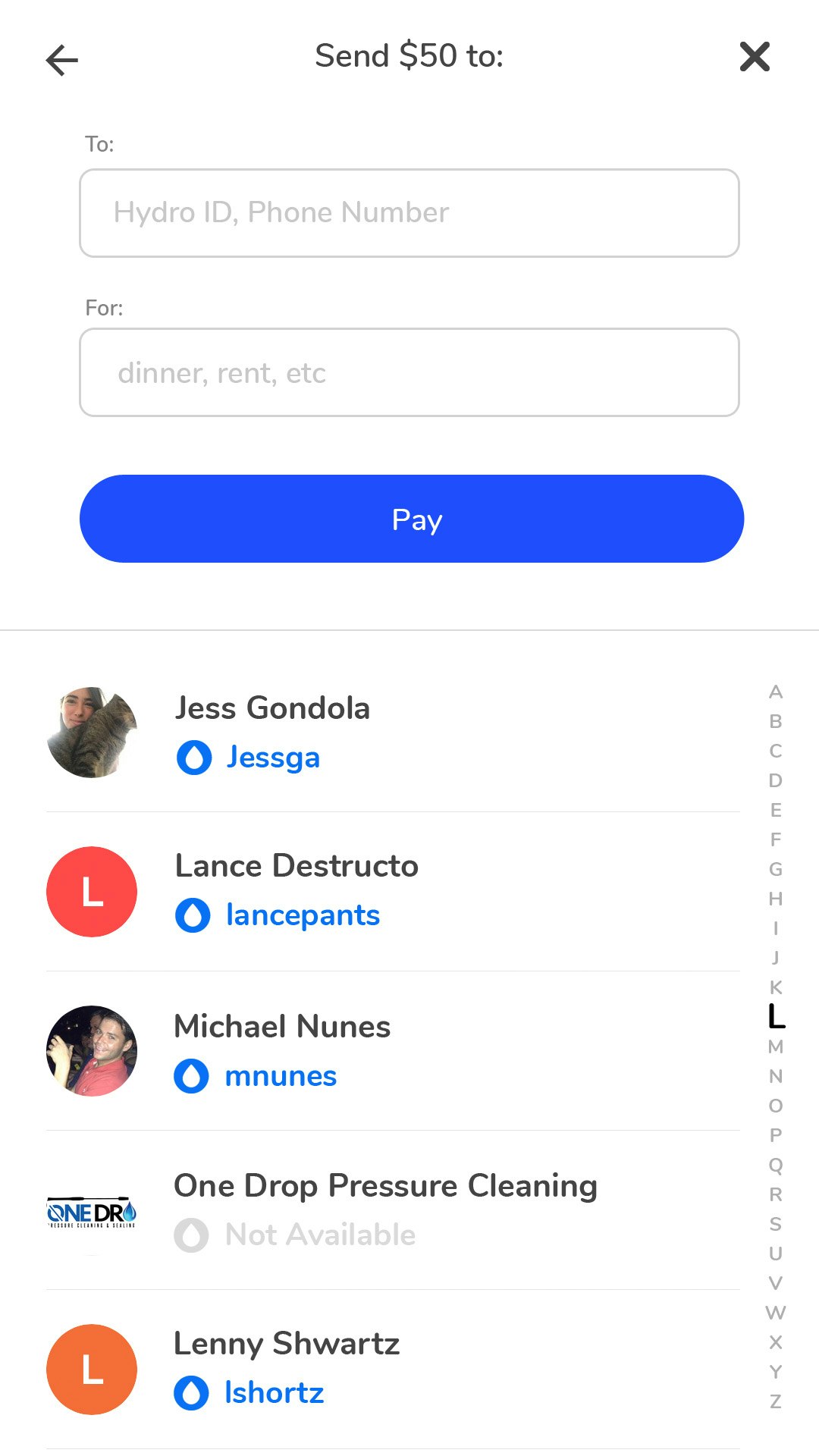Open Jess Gondola's profile photo
Image resolution: width=819 pixels, height=1456 pixels.
[91, 732]
